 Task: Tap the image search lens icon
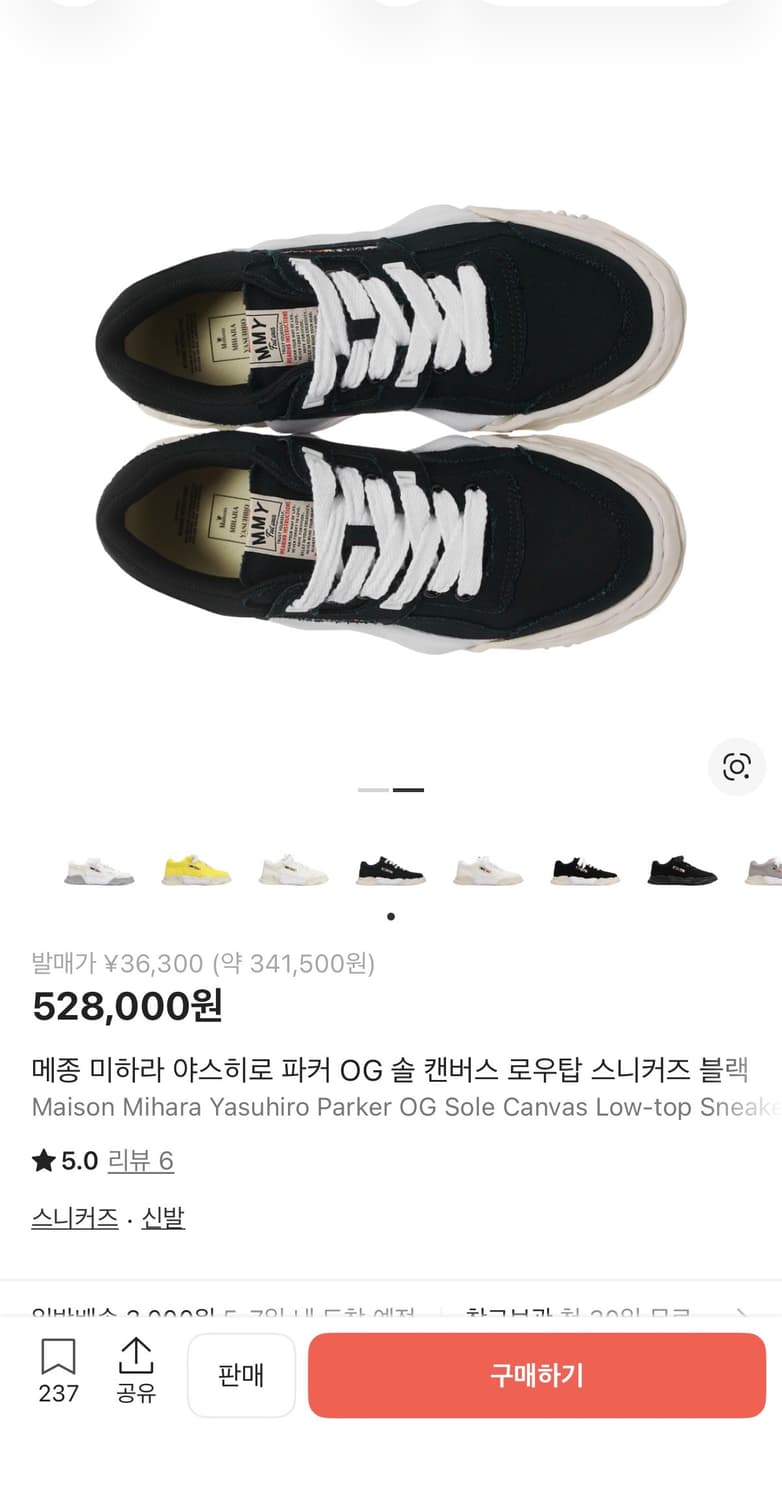pyautogui.click(x=737, y=767)
